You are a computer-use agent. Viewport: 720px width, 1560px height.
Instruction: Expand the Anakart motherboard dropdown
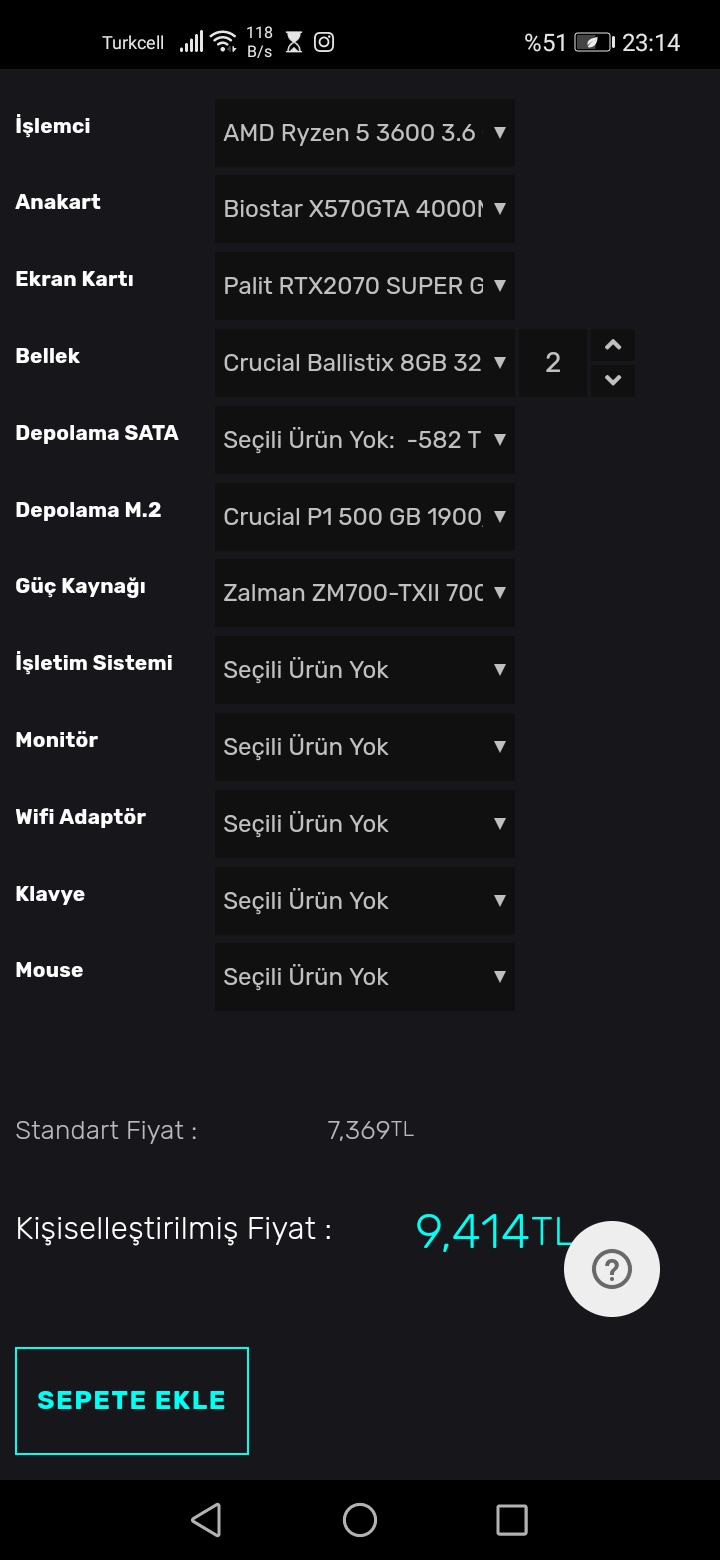(364, 209)
